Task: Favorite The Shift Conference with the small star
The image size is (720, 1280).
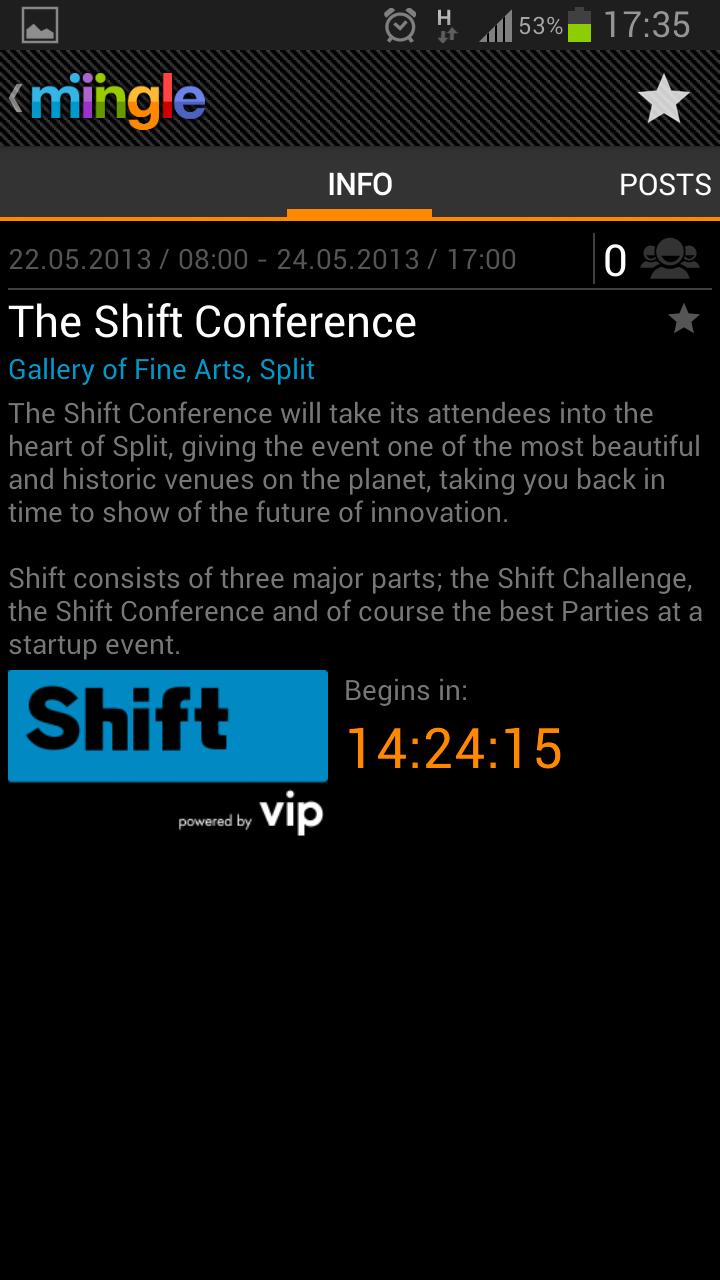Action: coord(684,320)
